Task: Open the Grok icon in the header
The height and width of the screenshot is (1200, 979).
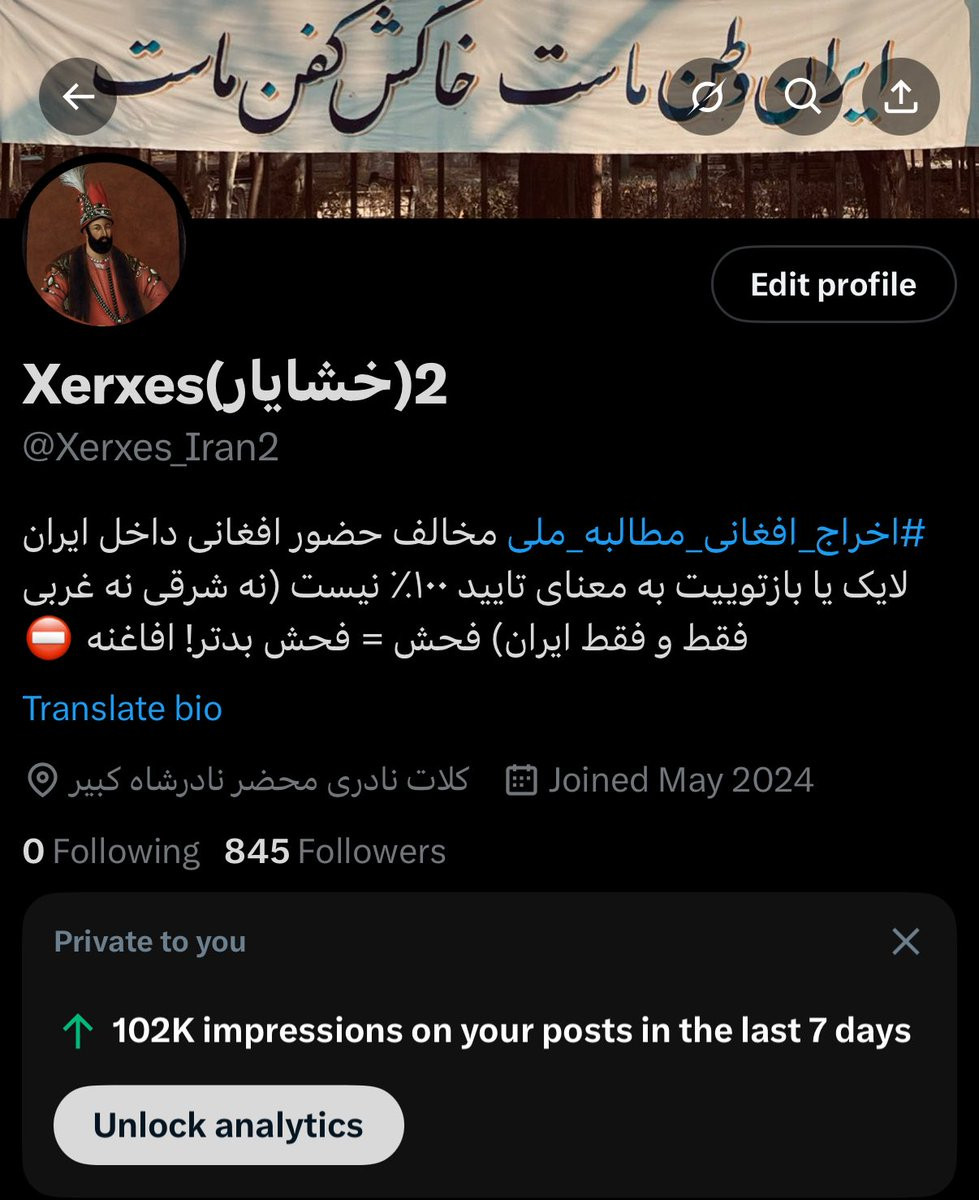Action: click(x=706, y=97)
